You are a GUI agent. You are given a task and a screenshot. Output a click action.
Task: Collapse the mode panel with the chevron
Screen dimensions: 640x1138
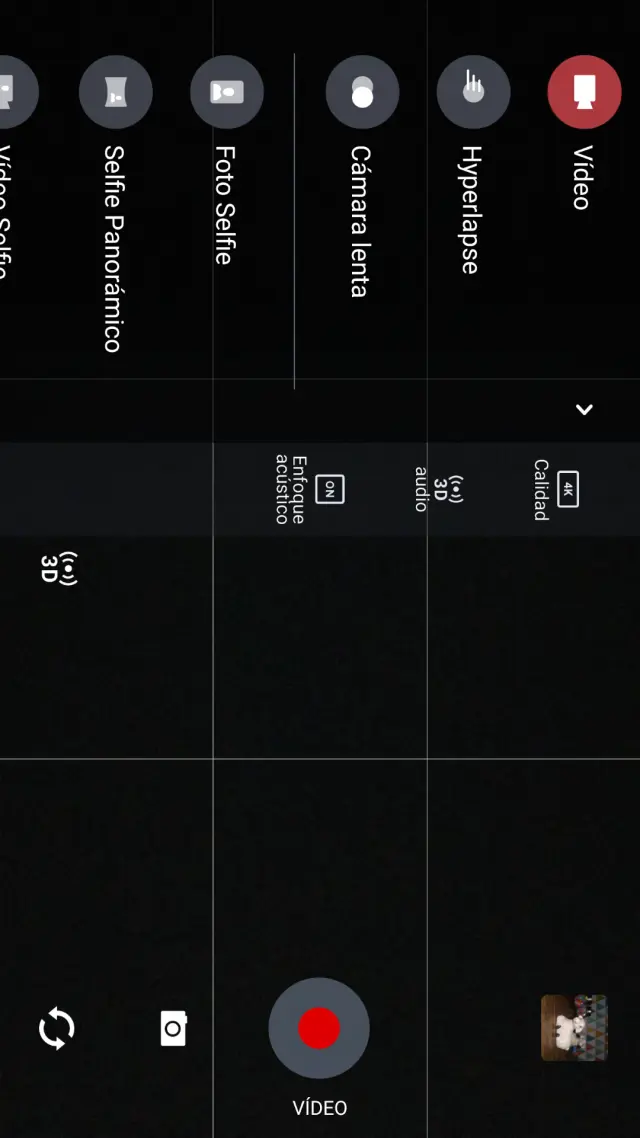click(584, 409)
